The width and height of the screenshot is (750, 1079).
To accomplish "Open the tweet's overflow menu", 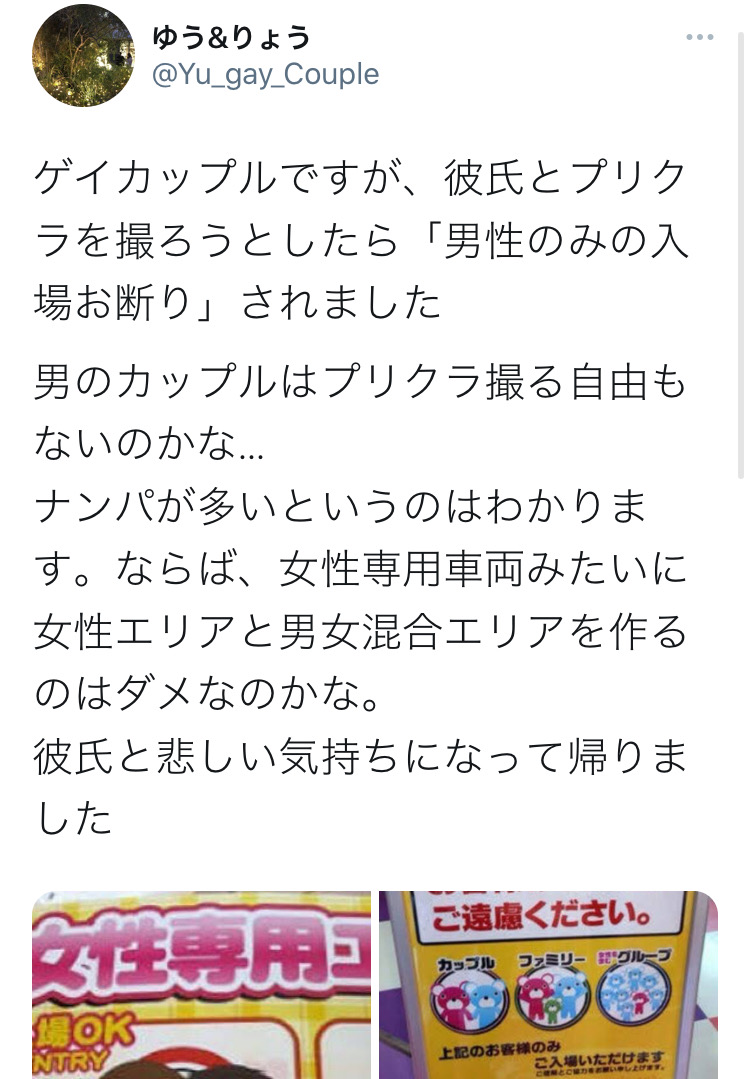I will 699,38.
